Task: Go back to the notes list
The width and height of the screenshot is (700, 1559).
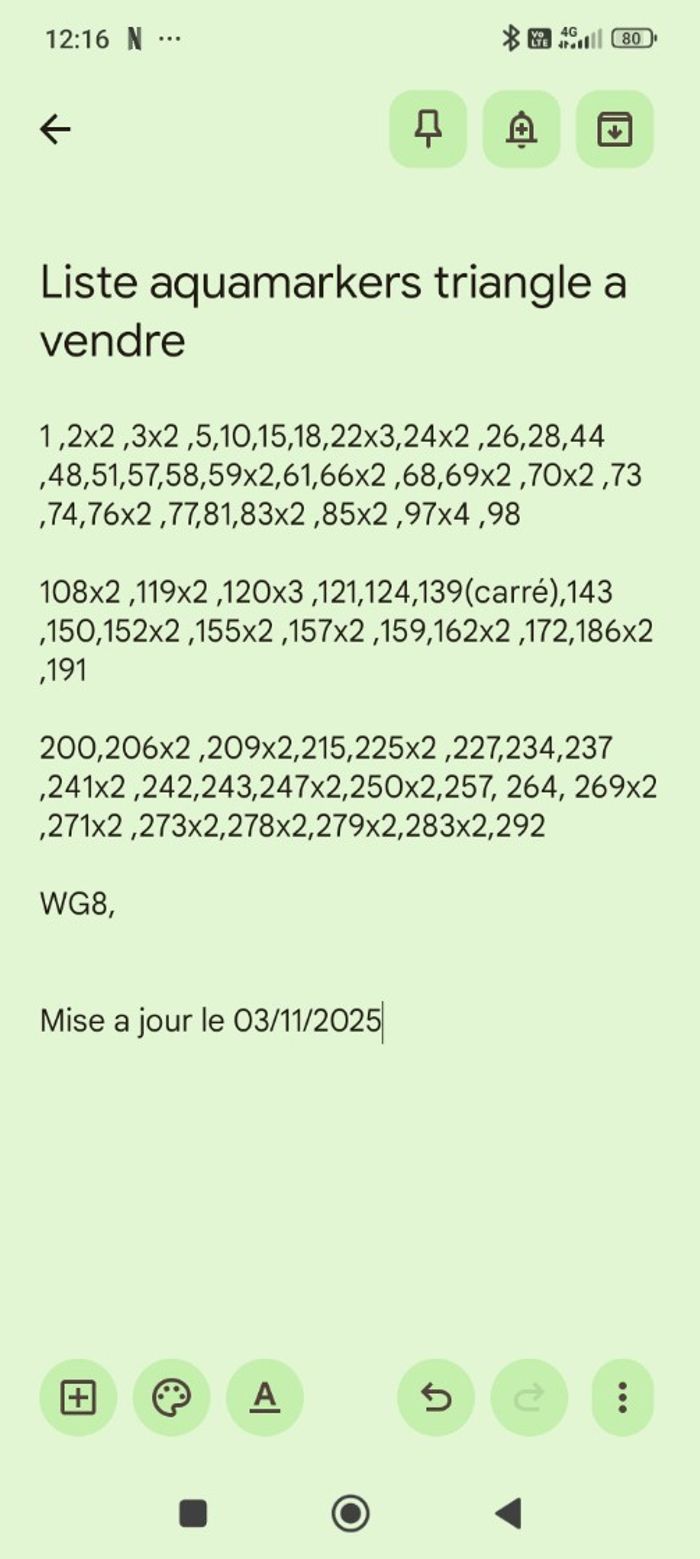Action: (x=55, y=129)
